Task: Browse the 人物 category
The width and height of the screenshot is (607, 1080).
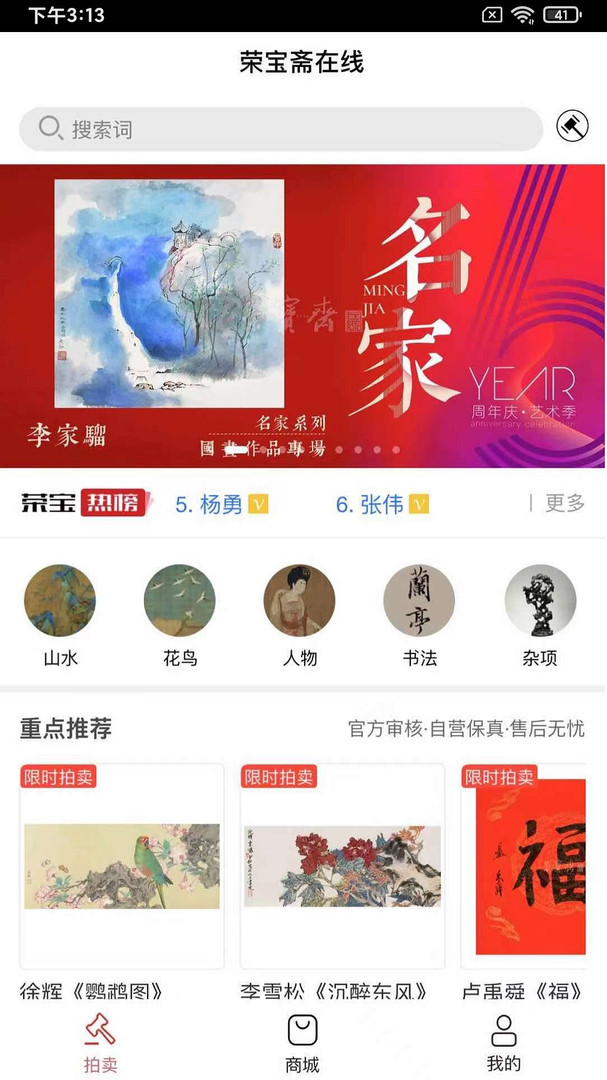Action: tap(299, 614)
